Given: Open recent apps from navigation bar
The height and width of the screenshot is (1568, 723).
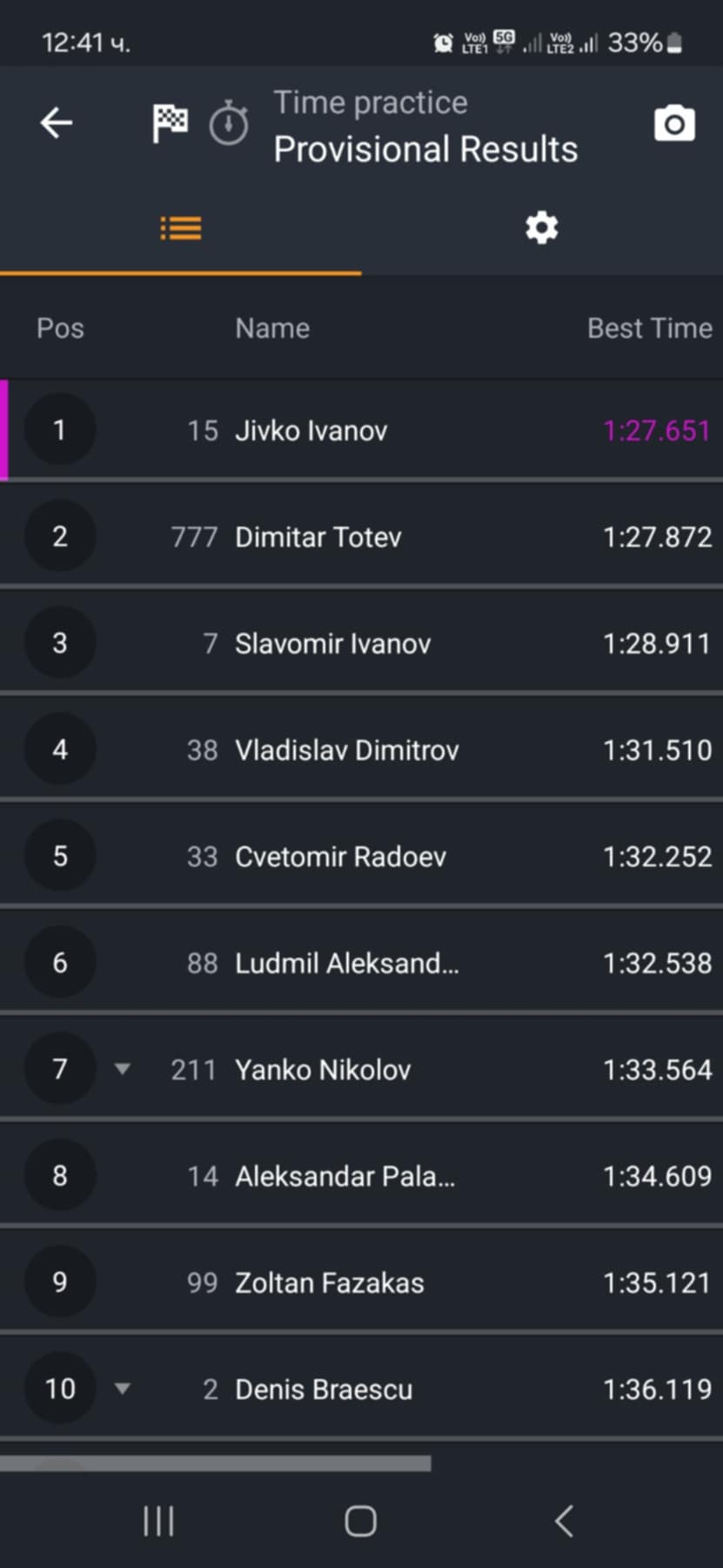Looking at the screenshot, I should 158,1522.
